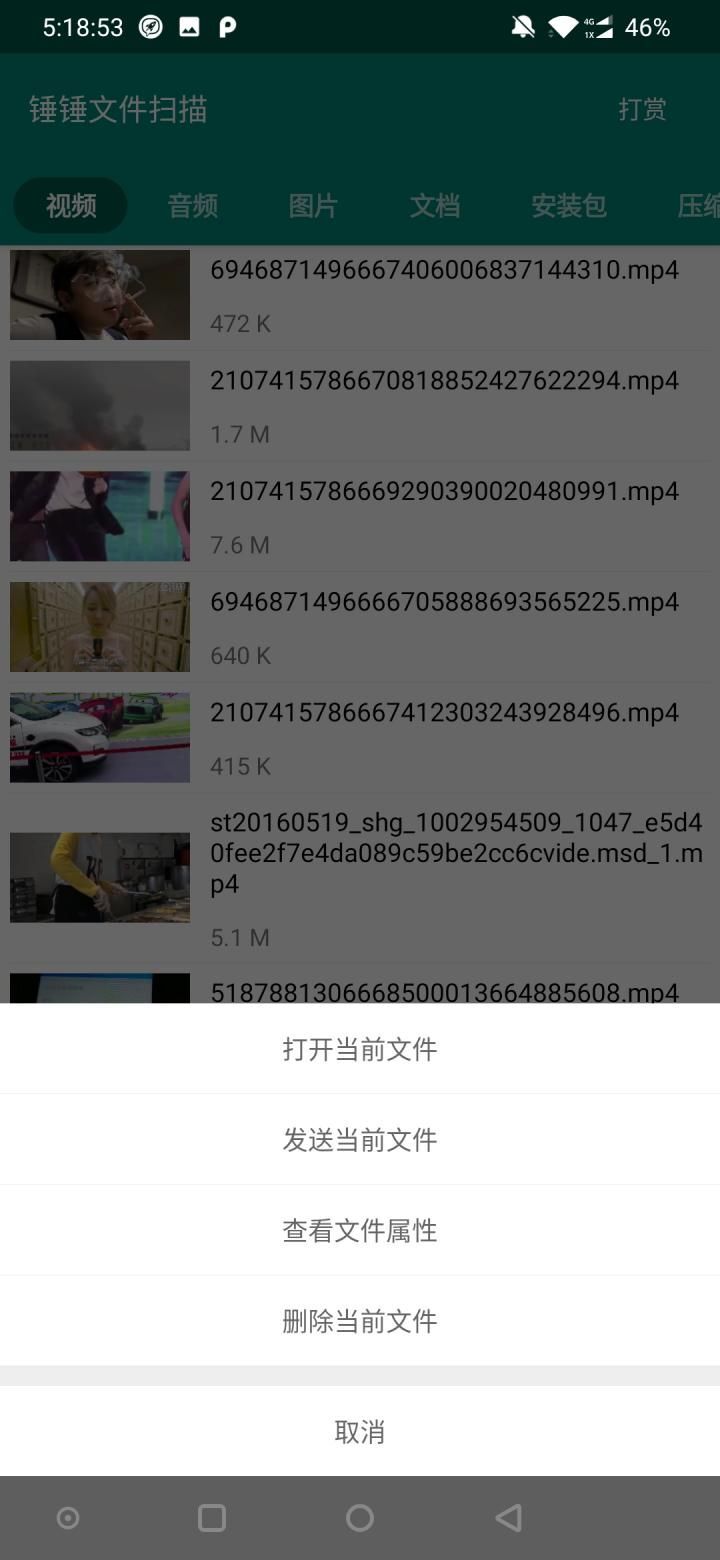Open recent apps with the square icon
This screenshot has height=1560, width=720.
[x=211, y=1518]
